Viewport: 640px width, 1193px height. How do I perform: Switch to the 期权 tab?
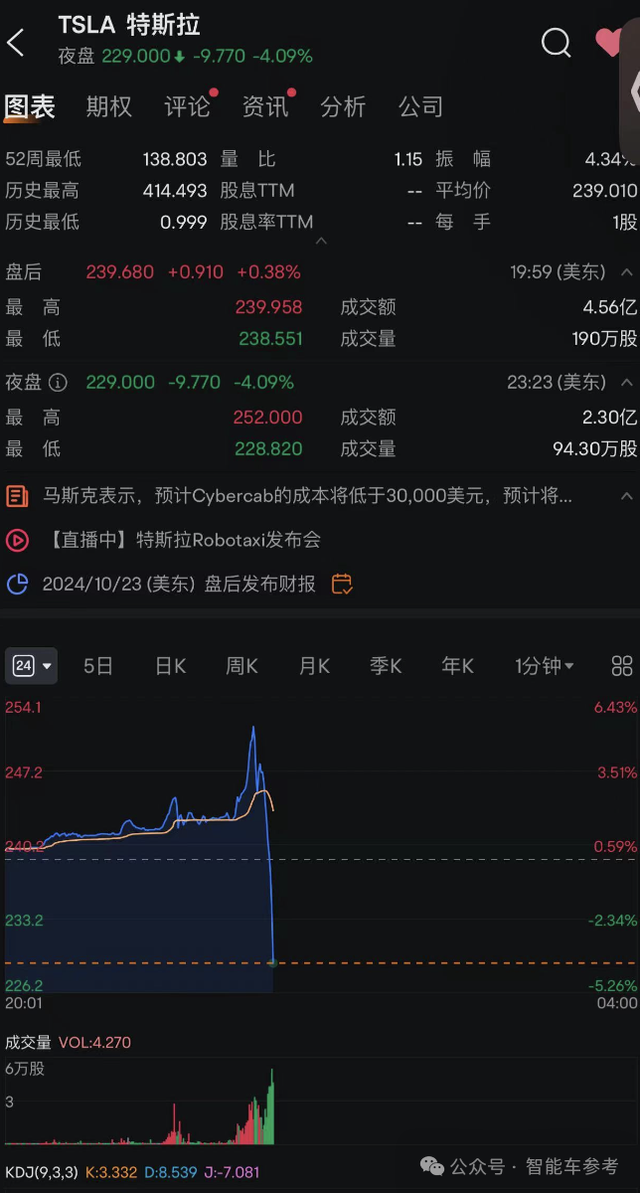(x=108, y=107)
